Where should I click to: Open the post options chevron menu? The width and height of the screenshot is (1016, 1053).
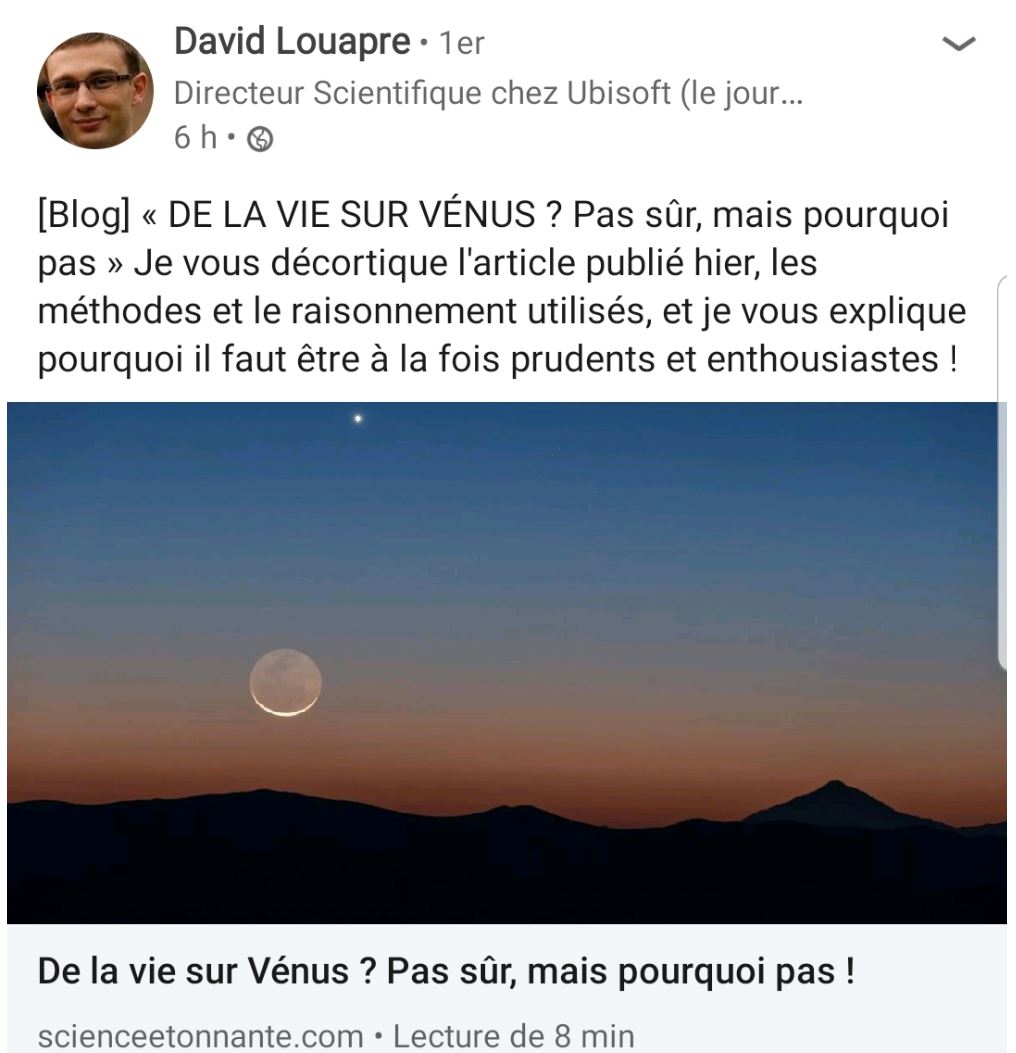(x=959, y=44)
